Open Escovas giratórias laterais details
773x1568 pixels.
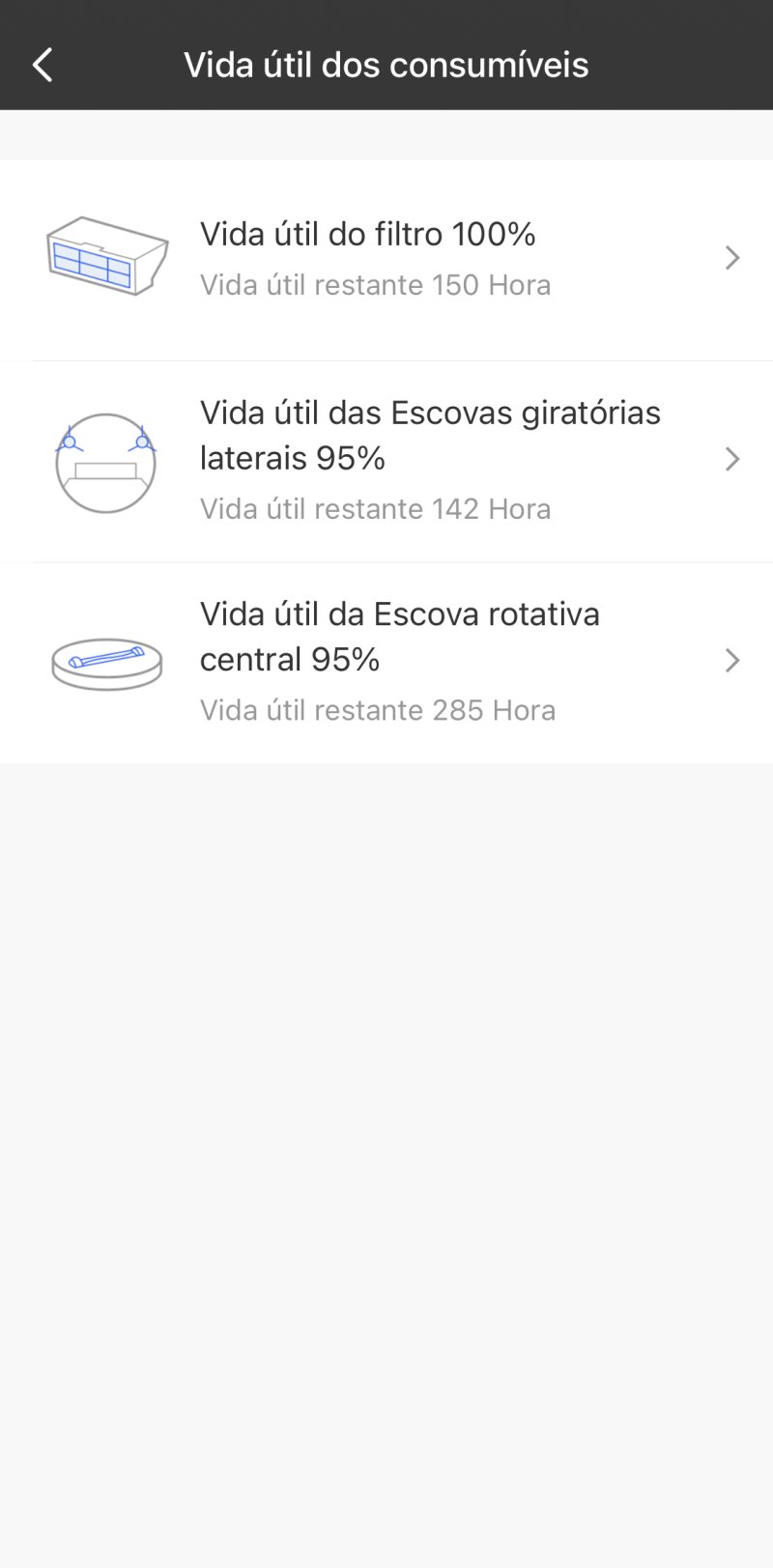point(386,460)
